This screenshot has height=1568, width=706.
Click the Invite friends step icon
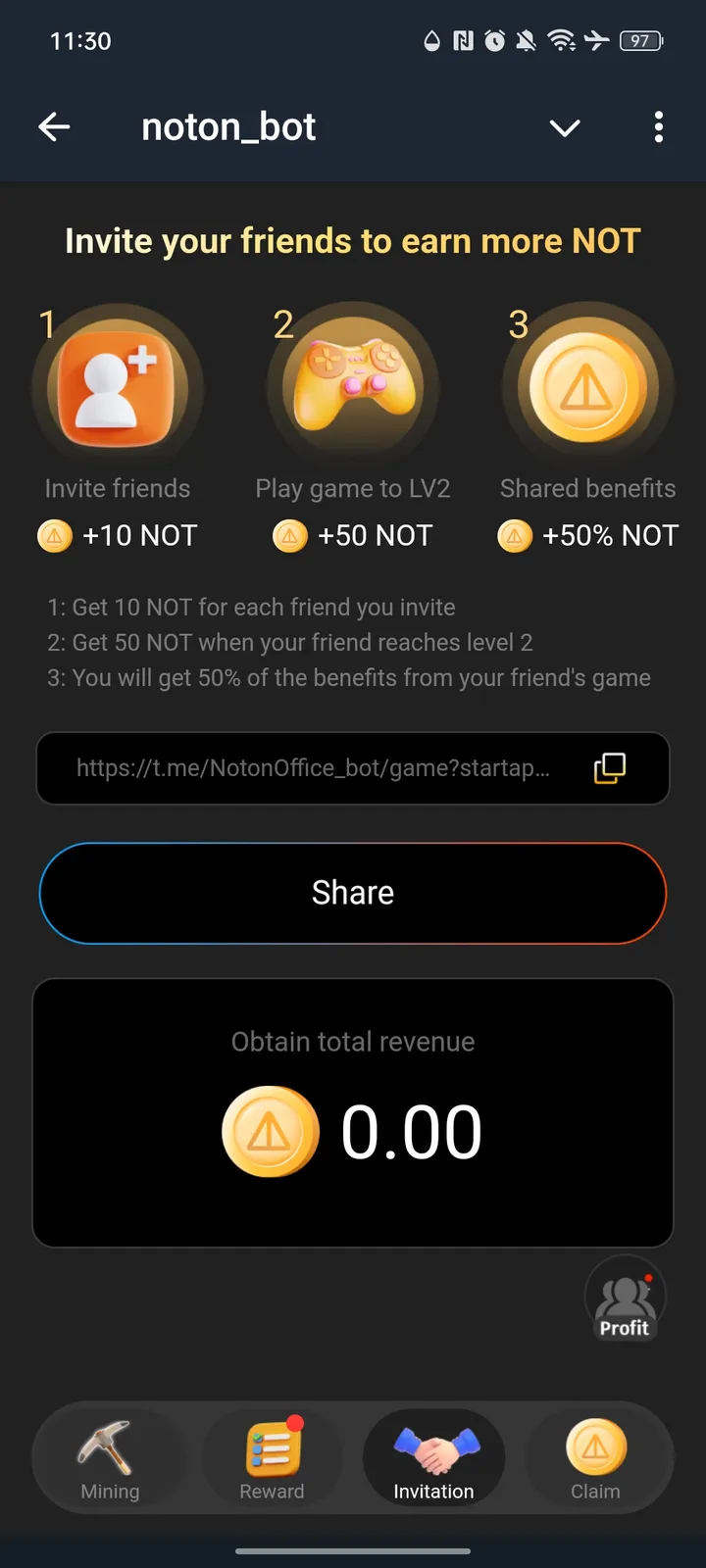[x=118, y=384]
